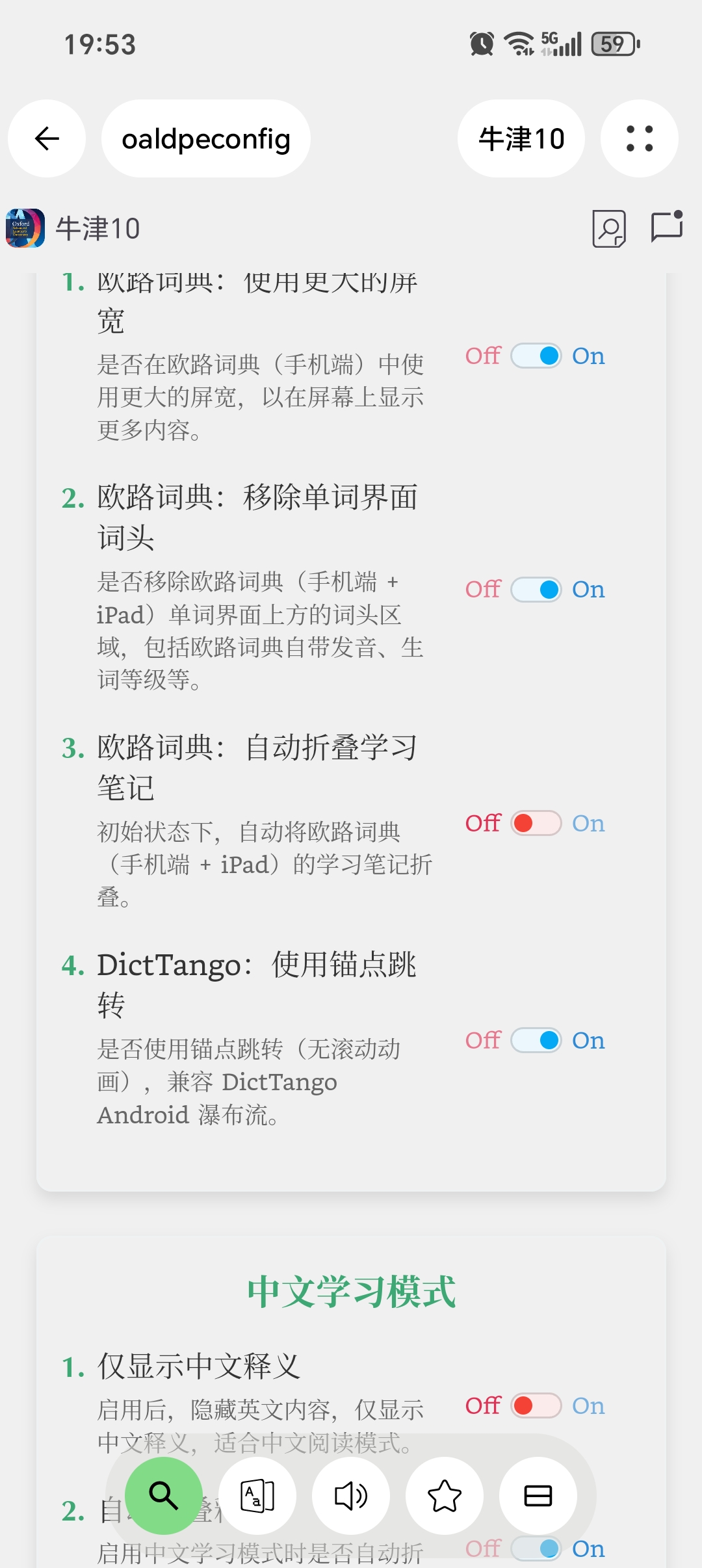
Task: Enable 仅显示中文释义 switch
Action: 536,1405
